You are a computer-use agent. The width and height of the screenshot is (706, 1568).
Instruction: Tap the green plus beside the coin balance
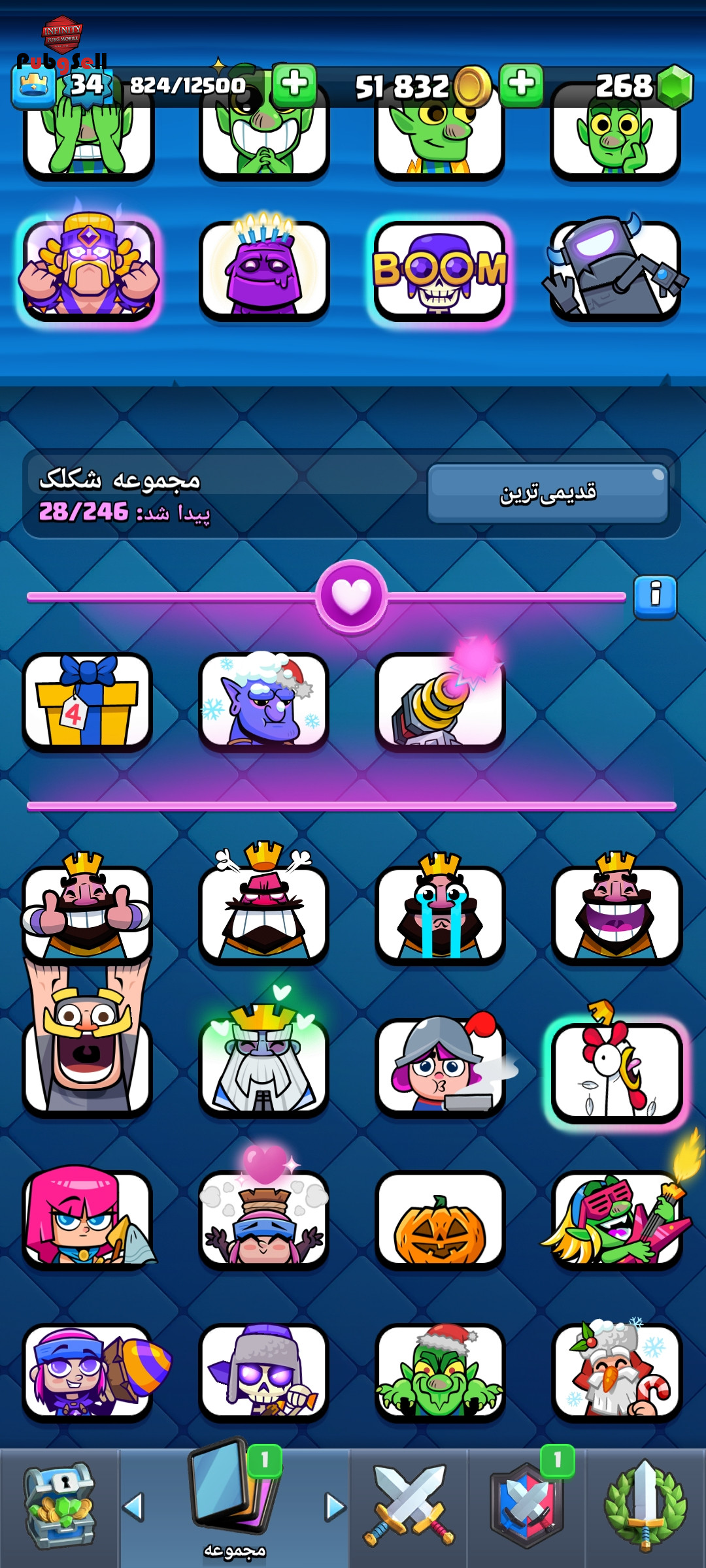point(521,85)
